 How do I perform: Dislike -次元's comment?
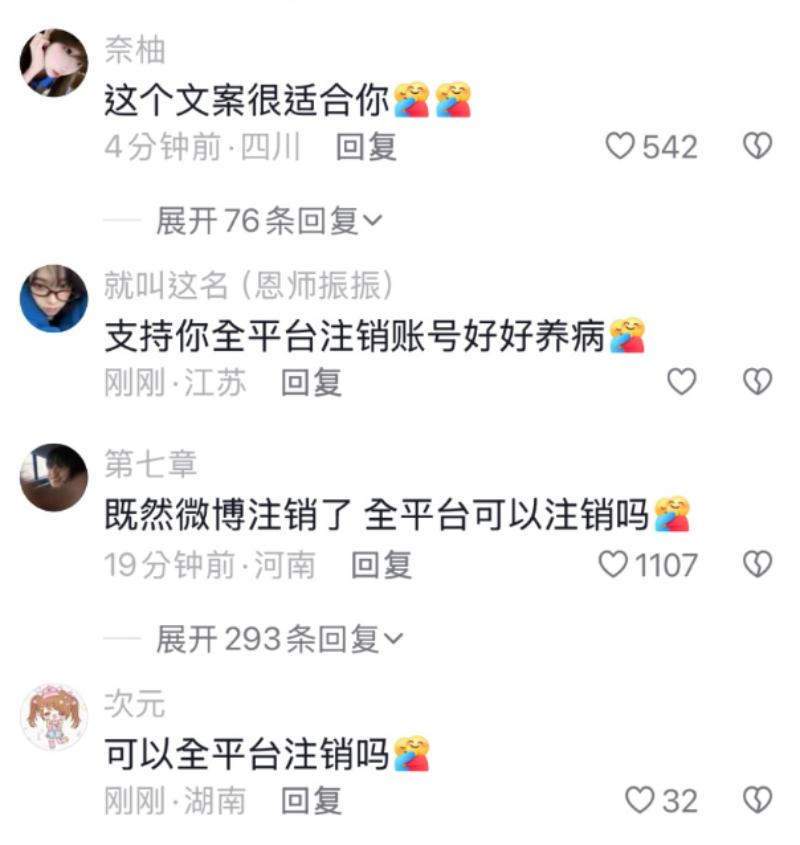pyautogui.click(x=758, y=800)
